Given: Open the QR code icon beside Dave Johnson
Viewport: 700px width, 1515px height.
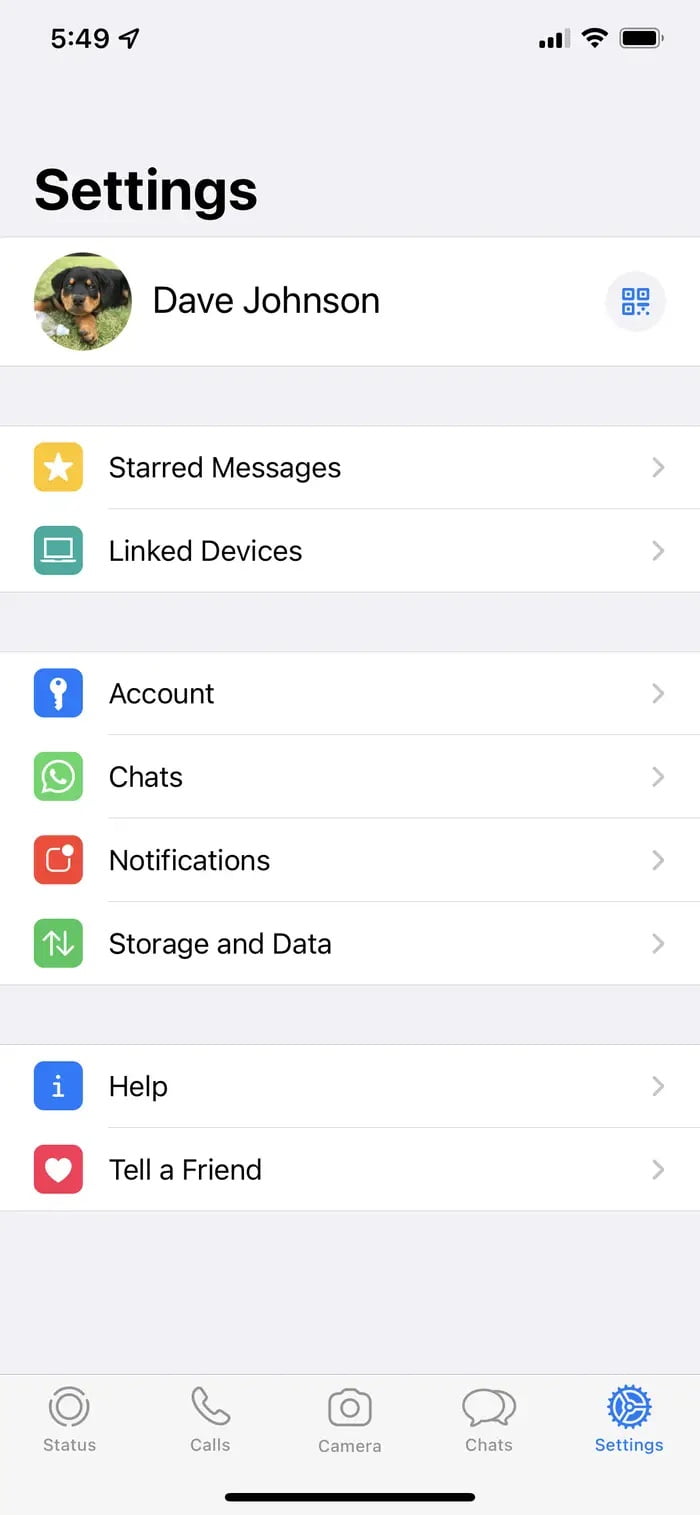Looking at the screenshot, I should point(636,301).
